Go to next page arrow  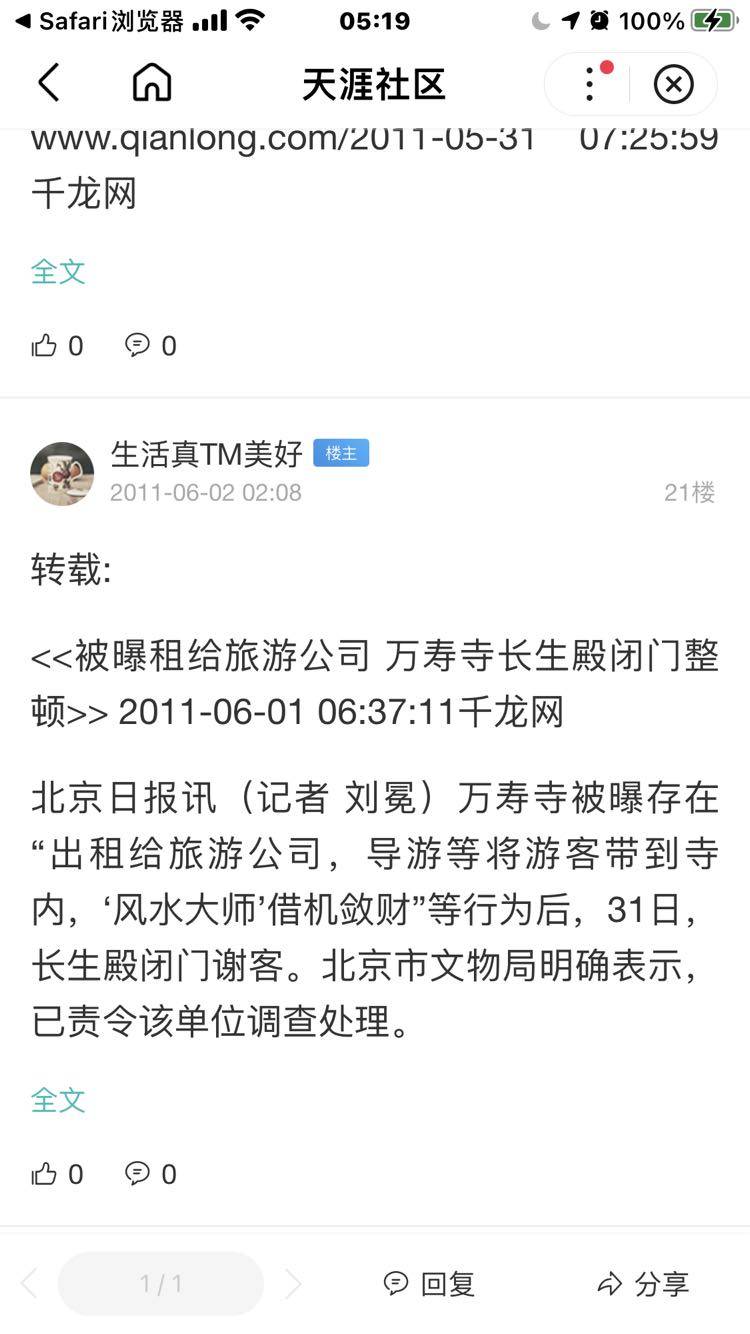pyautogui.click(x=292, y=1284)
